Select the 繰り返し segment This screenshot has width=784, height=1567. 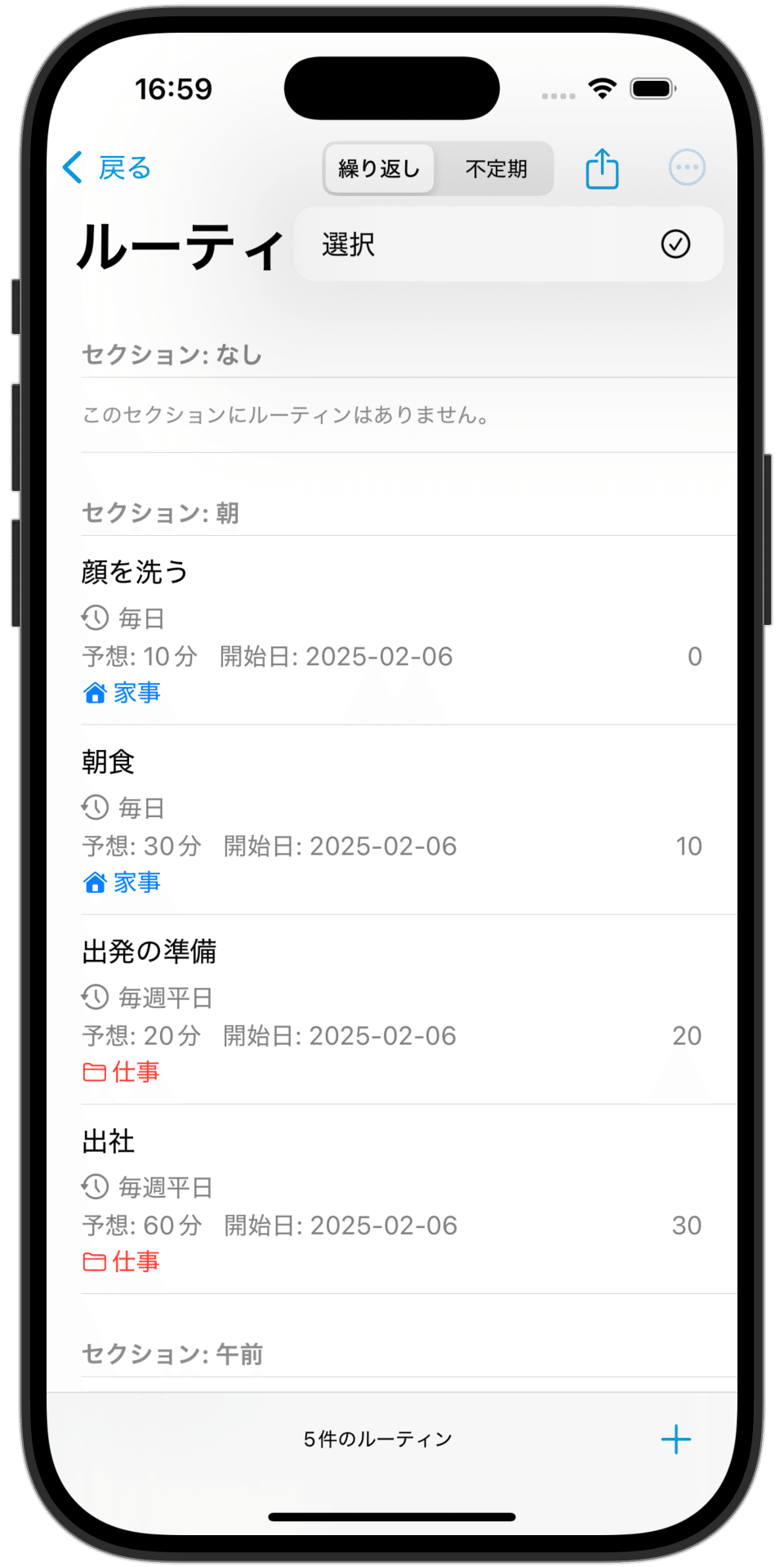(379, 168)
